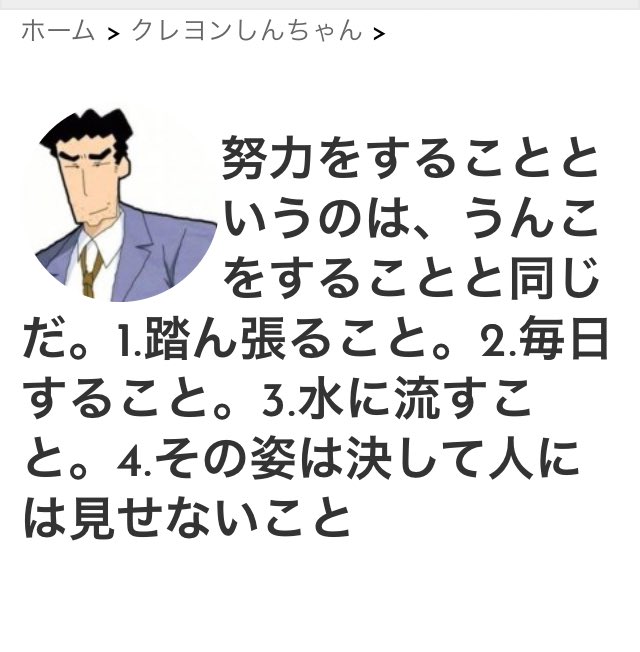Image resolution: width=640 pixels, height=652 pixels.
Task: Go to the クレヨンしんちゃん breadcrumb category
Action: pos(246,31)
